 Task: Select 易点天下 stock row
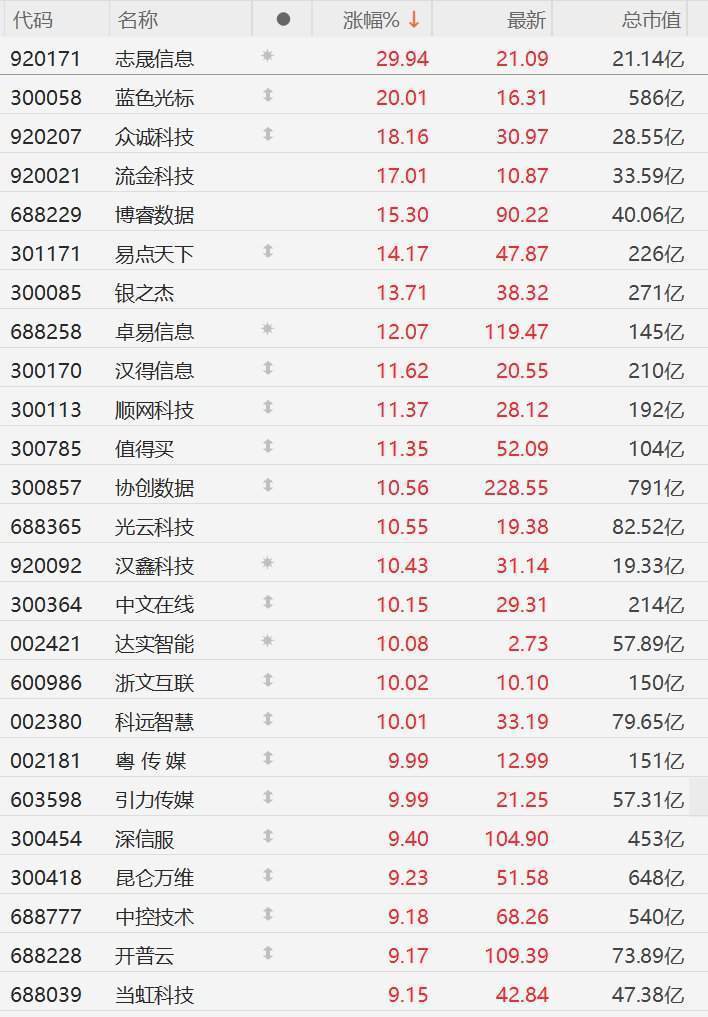(x=154, y=254)
